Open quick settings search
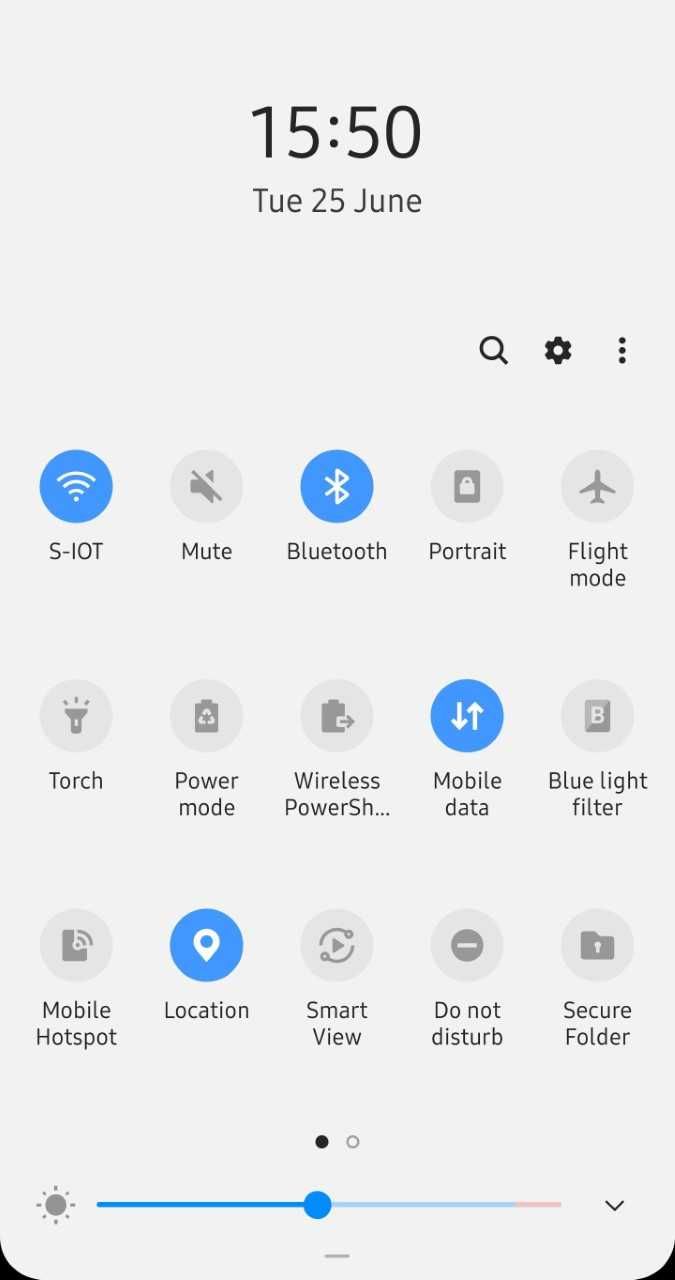 pyautogui.click(x=493, y=350)
